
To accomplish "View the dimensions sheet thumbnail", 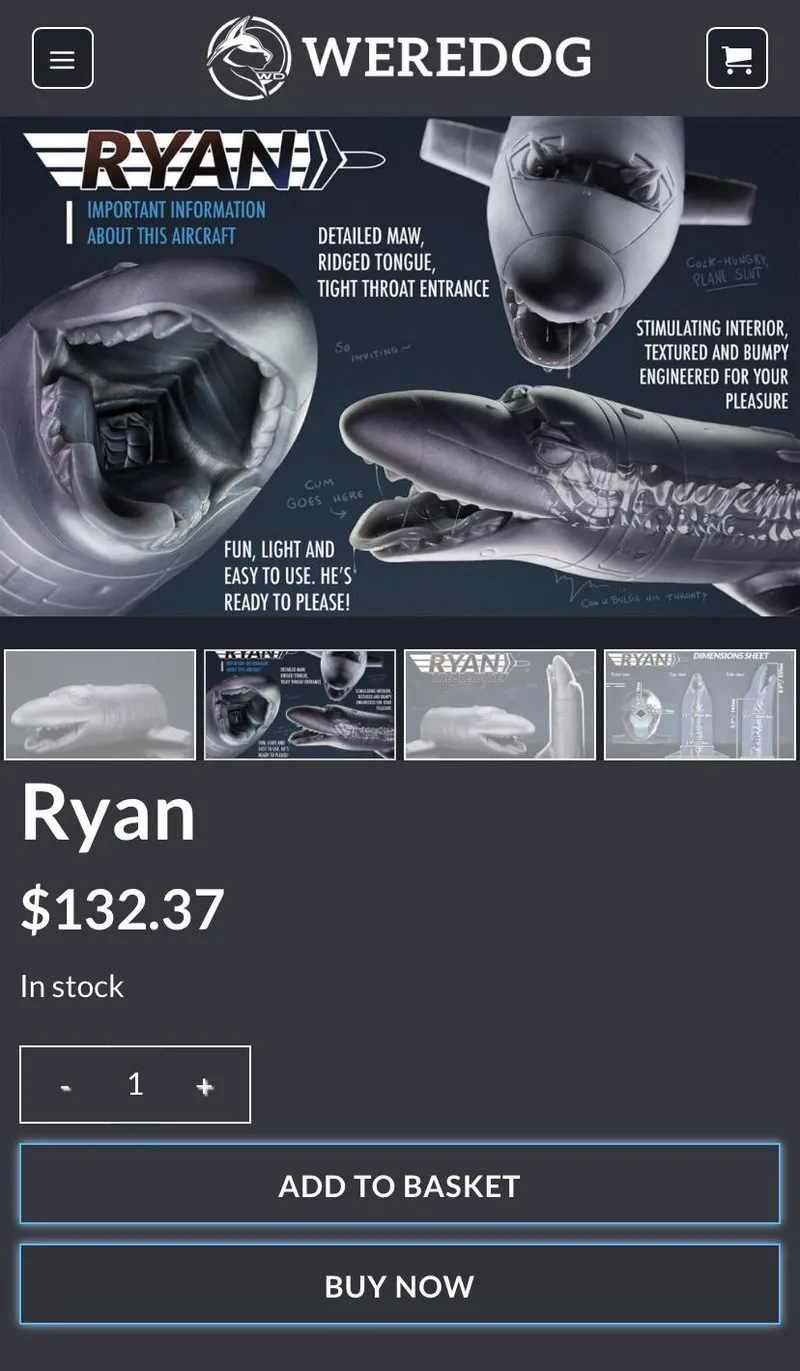I will tap(700, 705).
